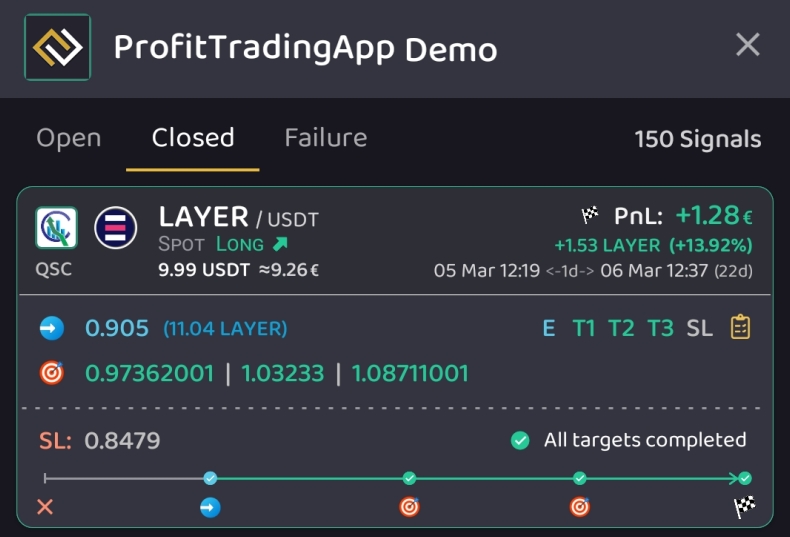Switch to the Open tab
790x537 pixels.
(x=68, y=138)
